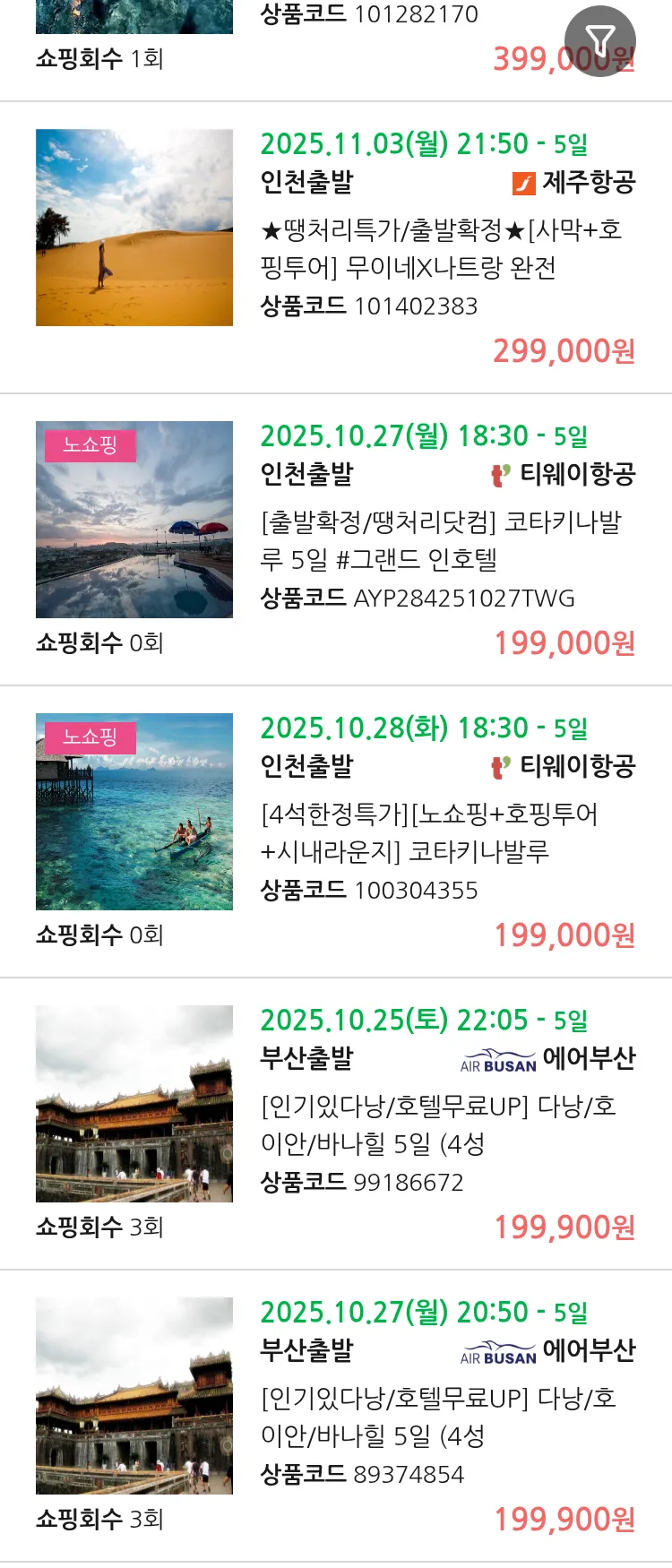Open the 다낭 package departing 2025.10.27 20:50
Viewport: 672px width, 1568px height.
[437, 1417]
